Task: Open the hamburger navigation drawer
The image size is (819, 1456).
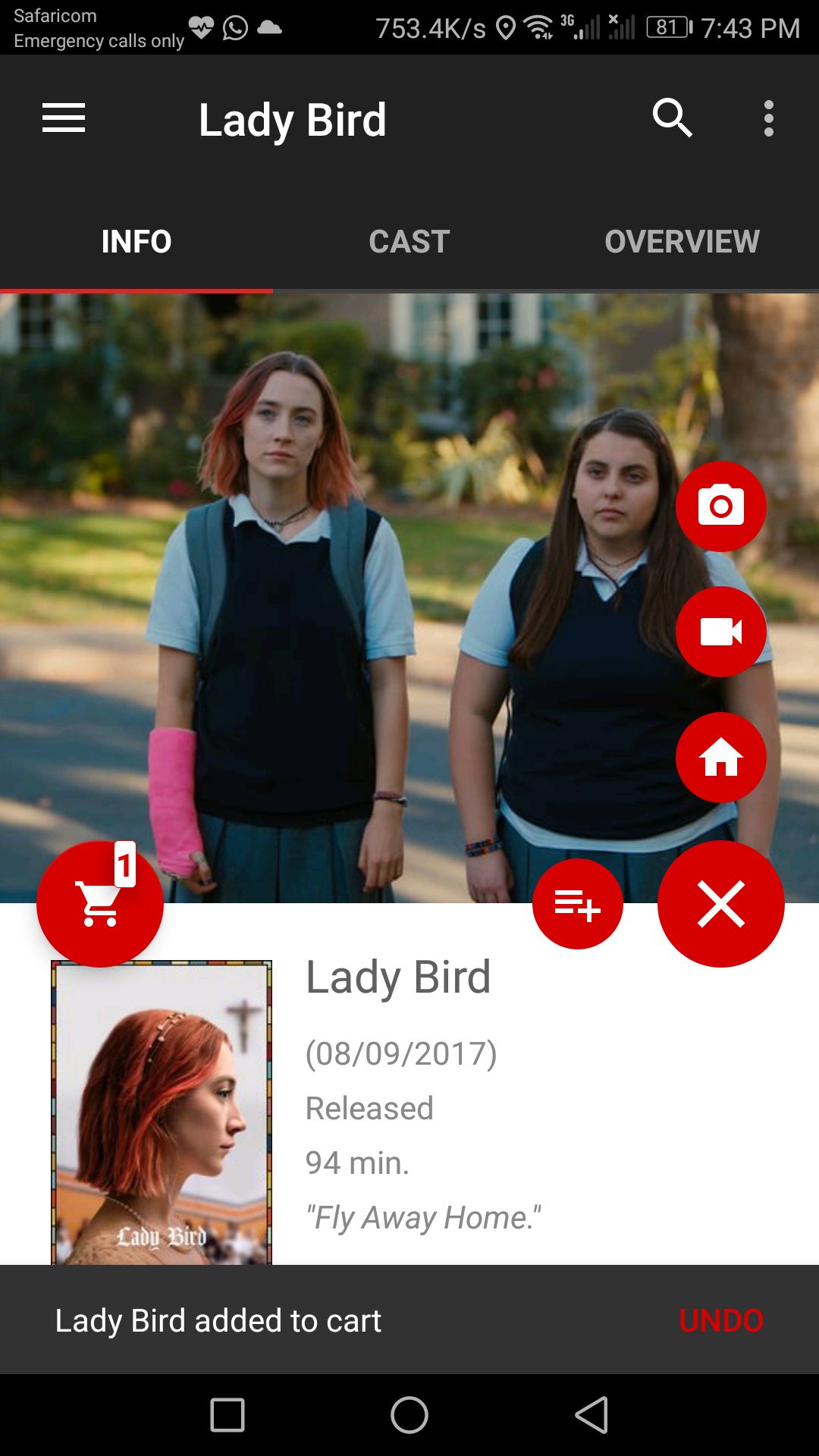Action: coord(64,118)
